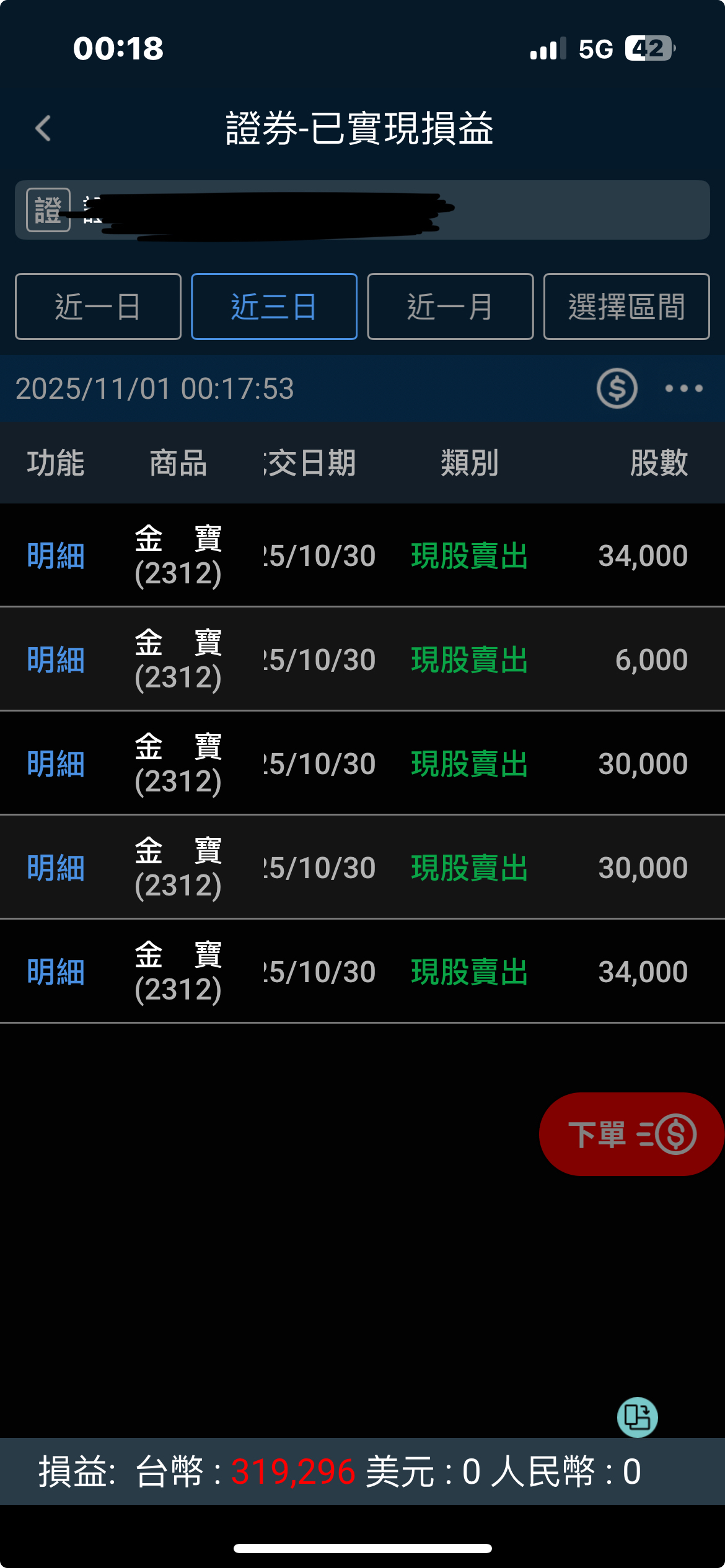Tap the teal floating window icon
The image size is (725, 1568).
(x=637, y=1417)
